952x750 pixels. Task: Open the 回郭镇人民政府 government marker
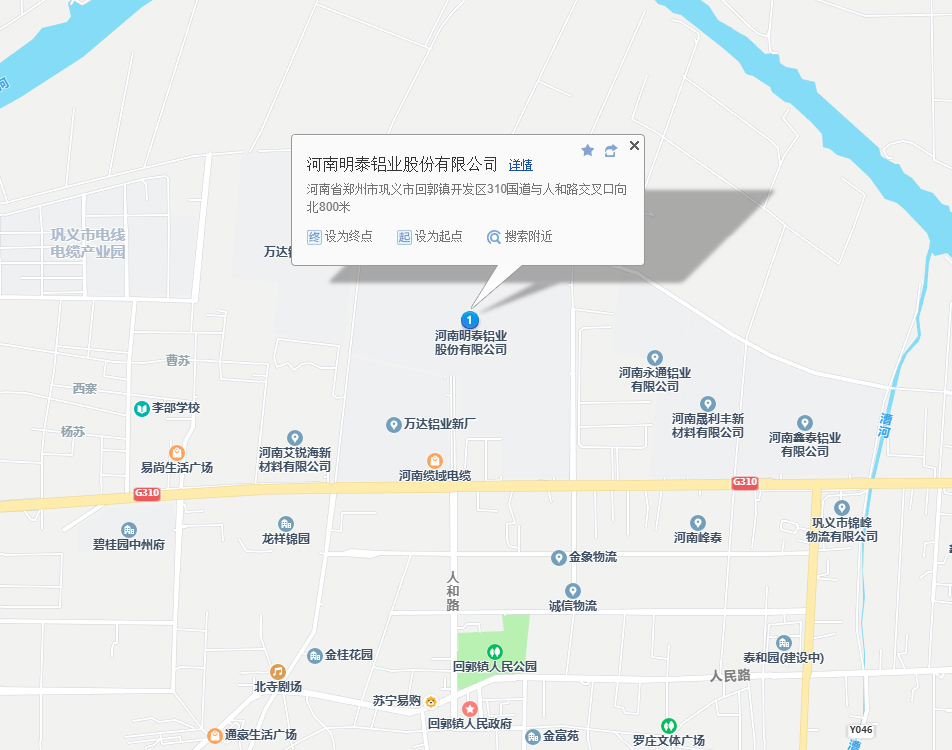(x=469, y=708)
